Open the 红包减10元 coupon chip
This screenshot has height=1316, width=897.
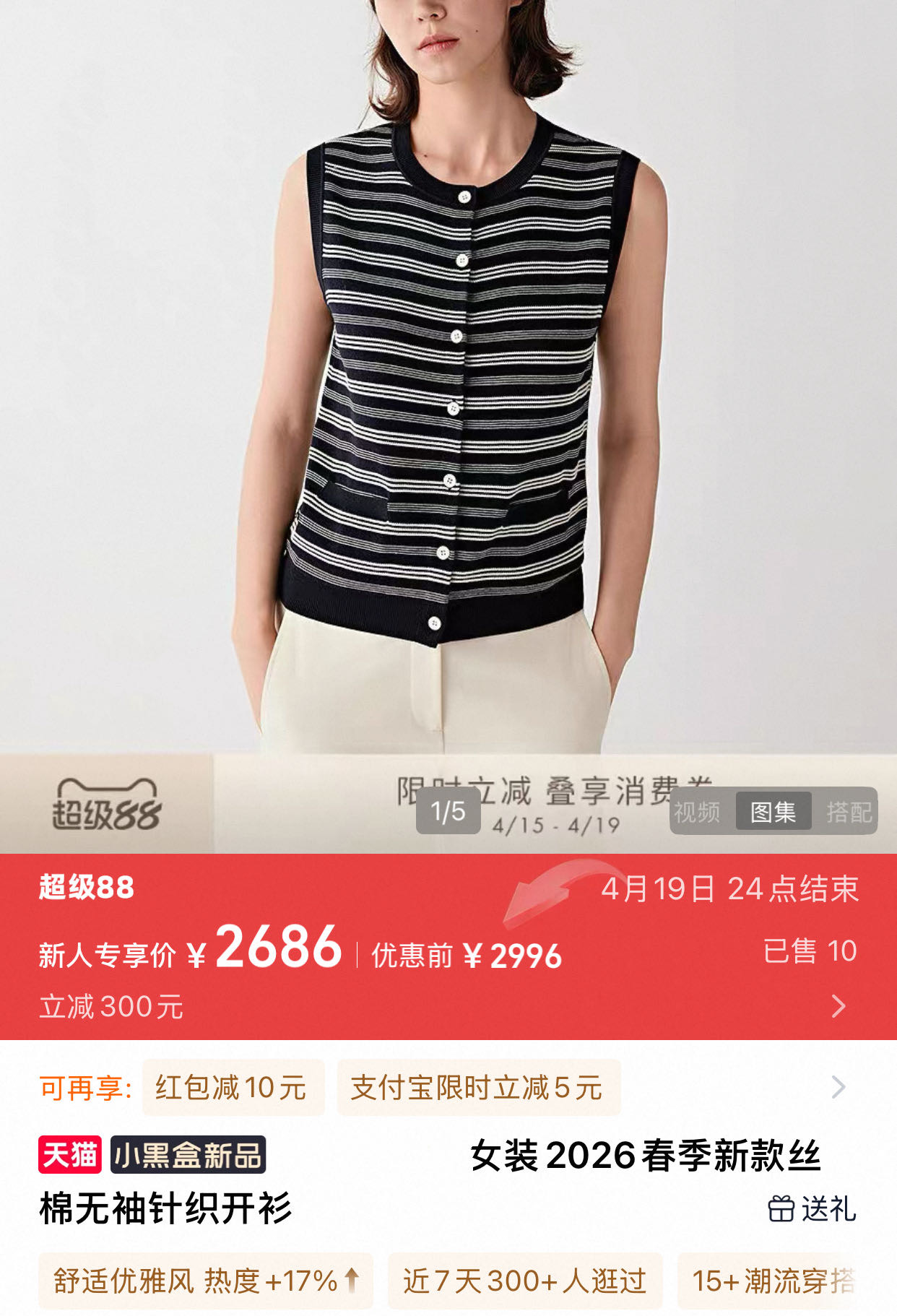click(x=233, y=1087)
